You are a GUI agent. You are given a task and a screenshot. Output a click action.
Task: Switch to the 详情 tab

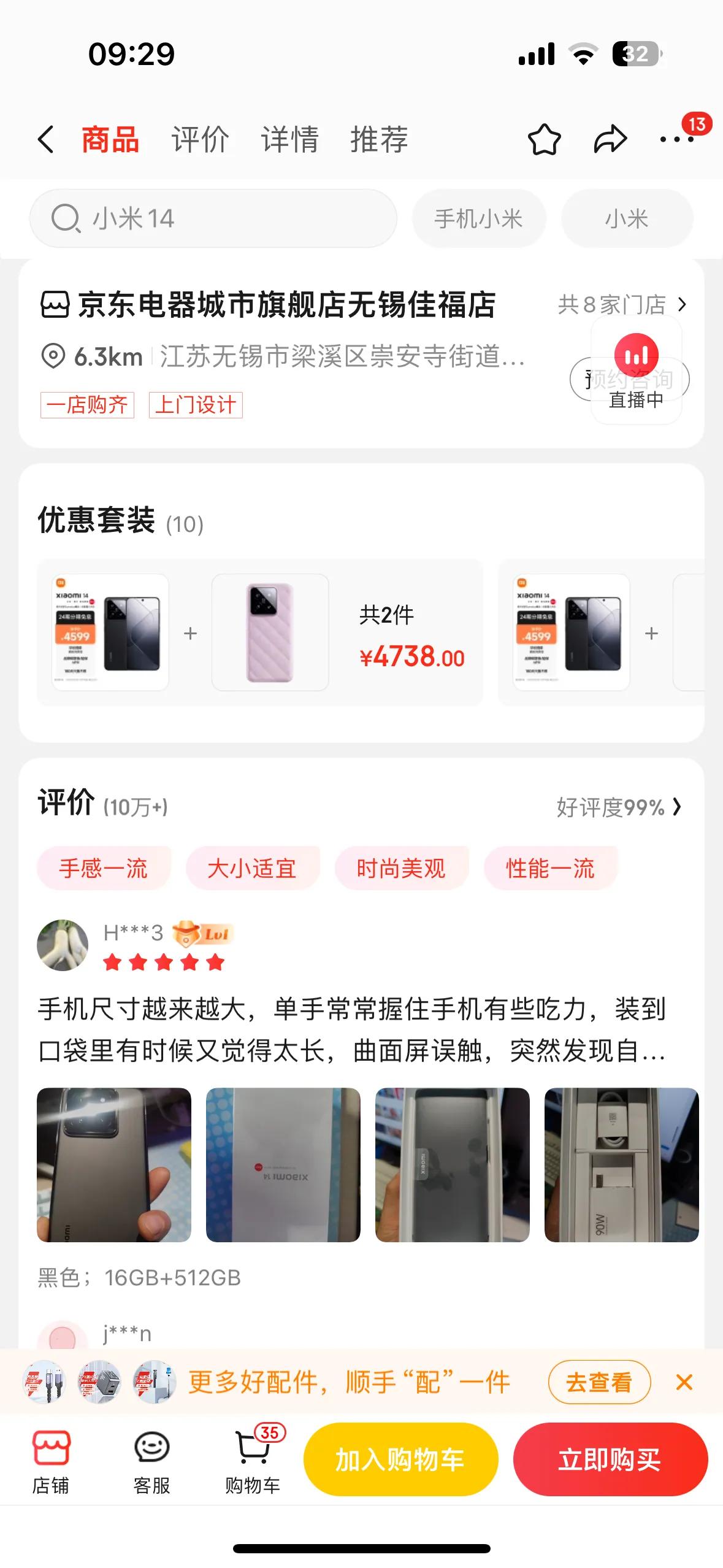click(289, 140)
